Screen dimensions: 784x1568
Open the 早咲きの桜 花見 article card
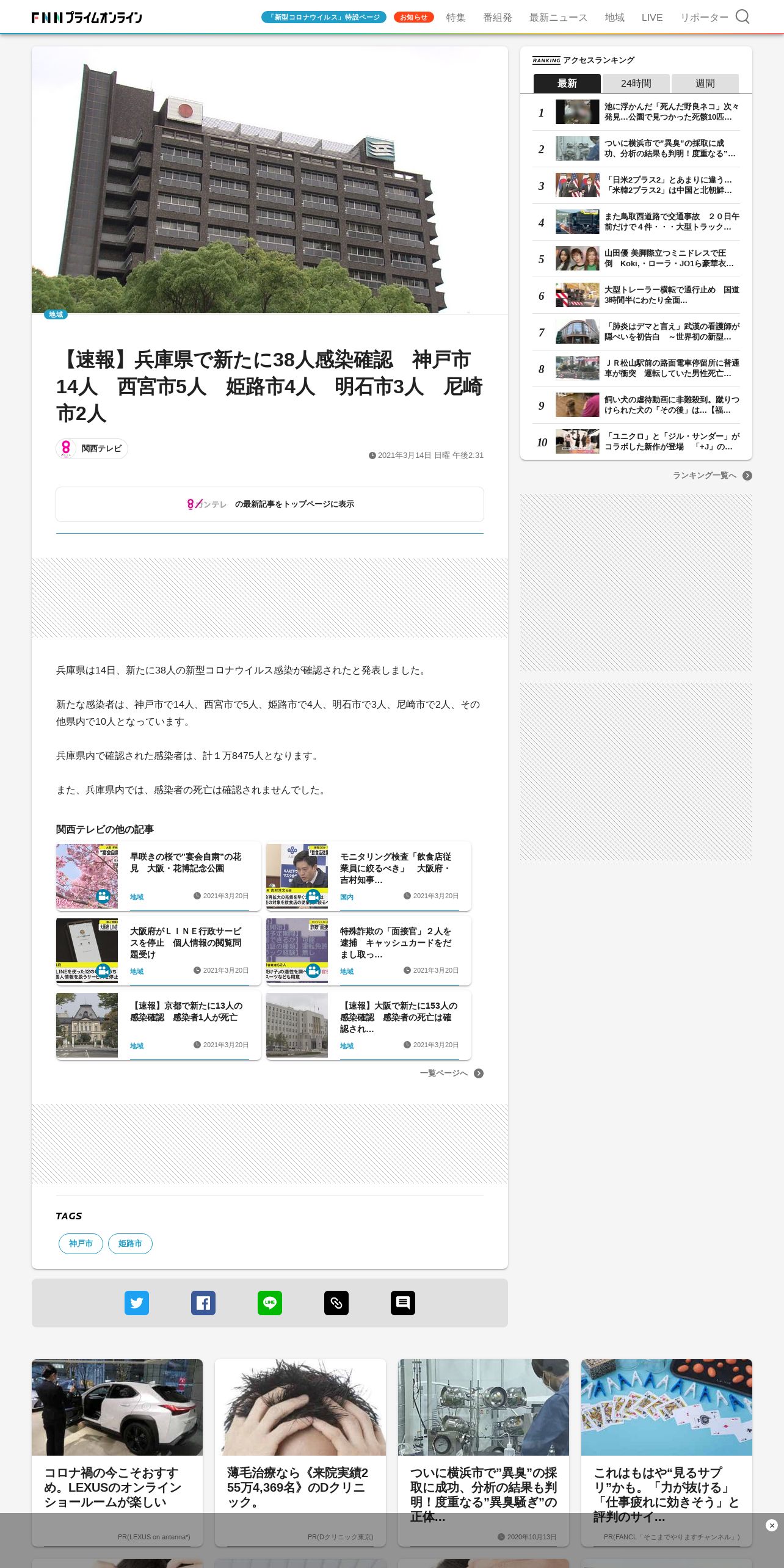click(x=159, y=877)
